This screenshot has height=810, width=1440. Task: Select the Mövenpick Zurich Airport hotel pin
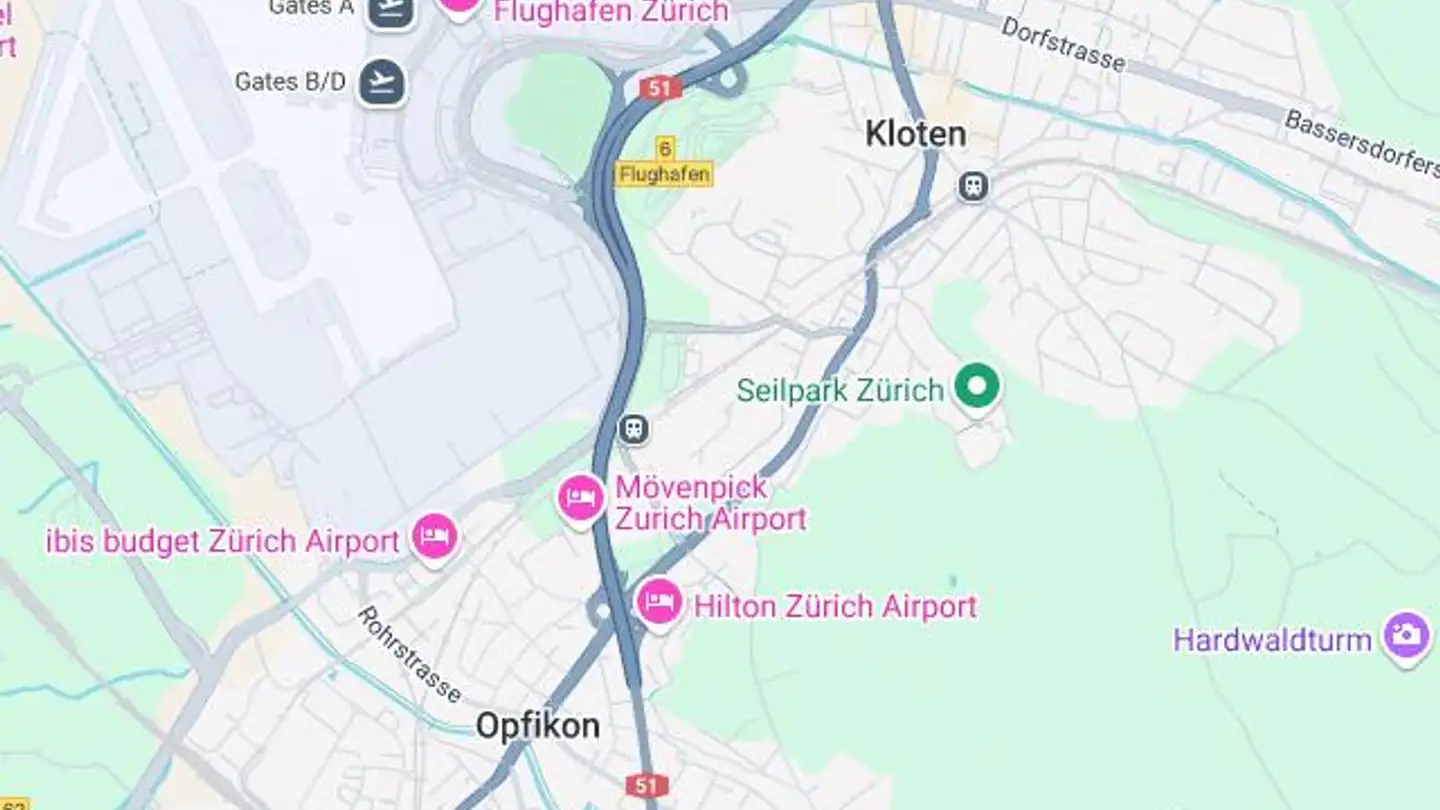[x=581, y=497]
